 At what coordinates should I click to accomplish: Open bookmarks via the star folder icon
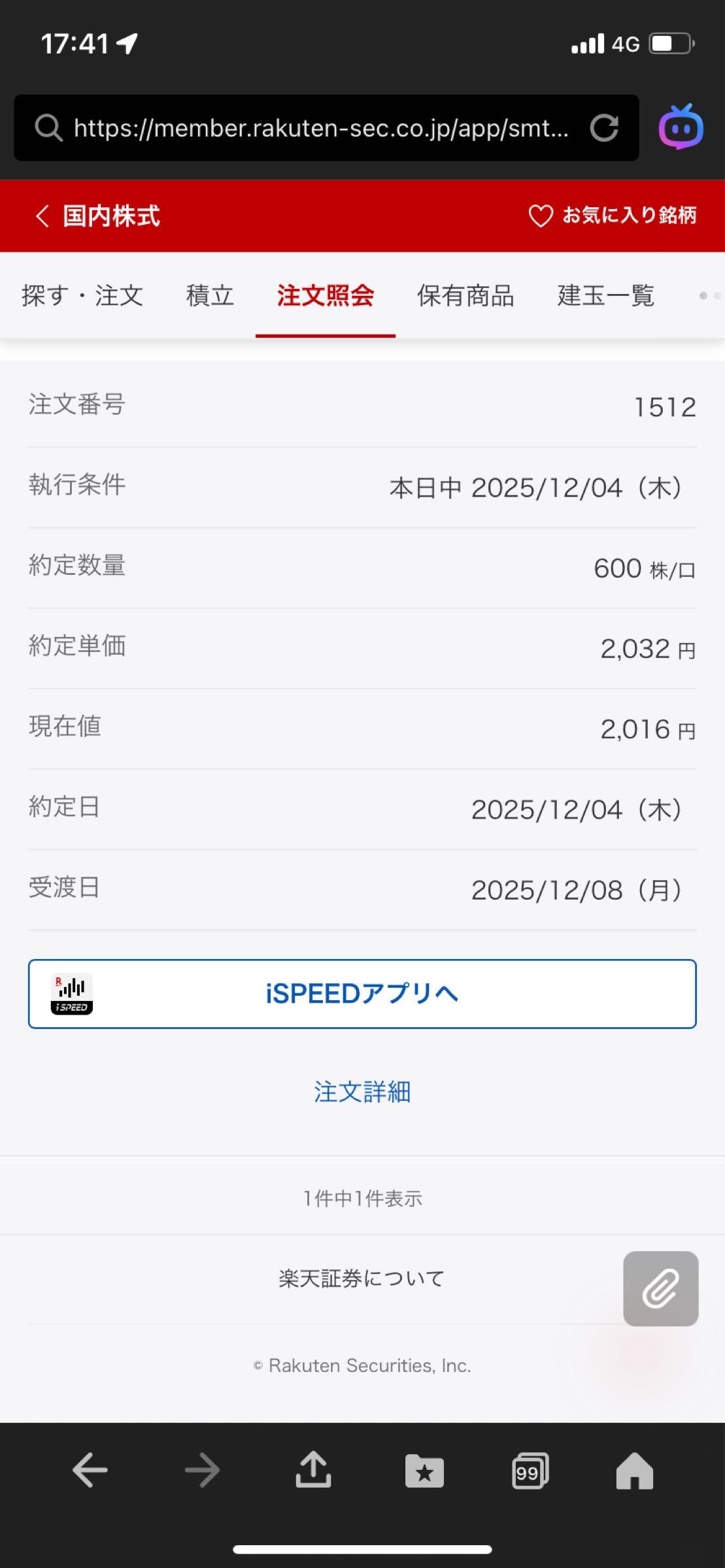point(424,1471)
